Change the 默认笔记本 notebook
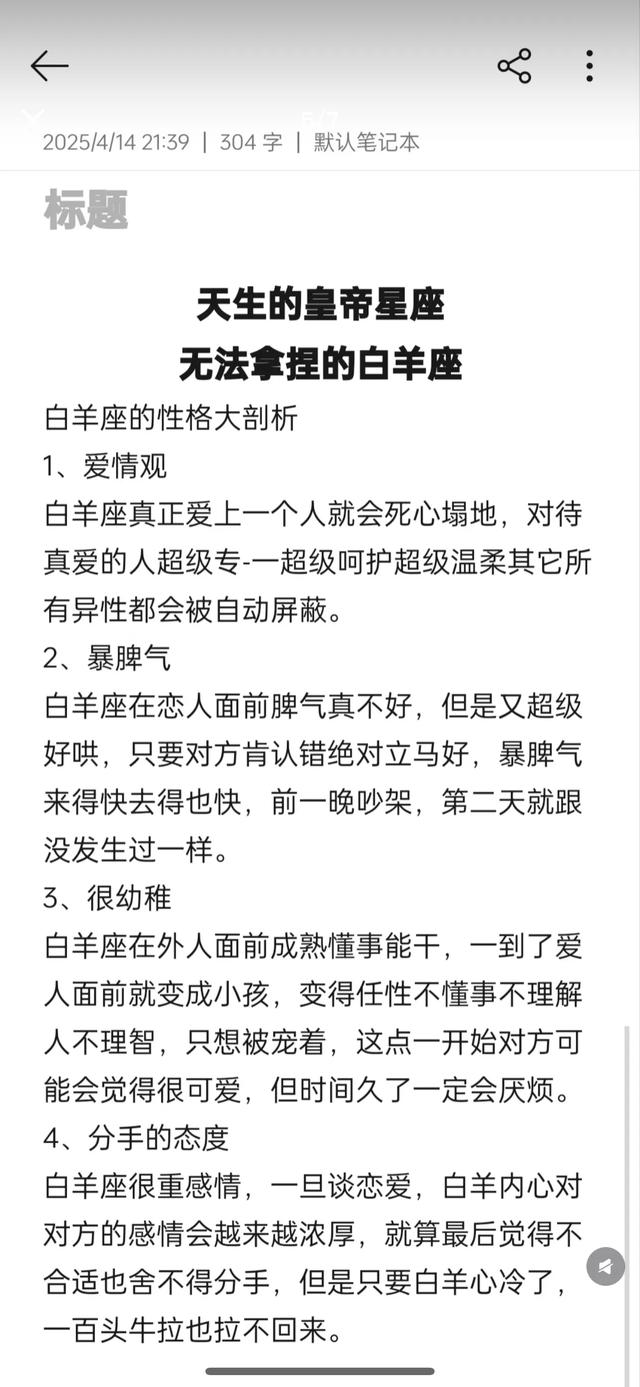640x1387 pixels. point(366,142)
